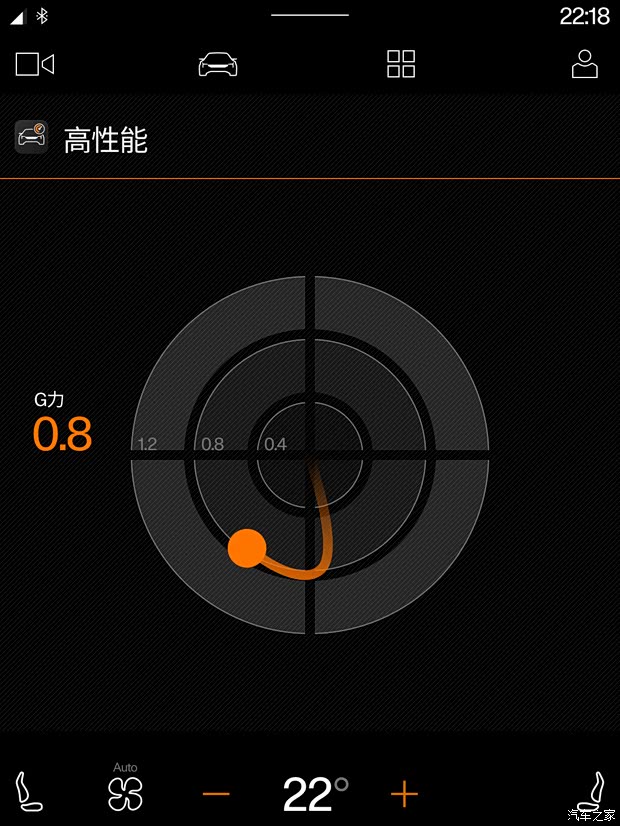This screenshot has height=826, width=620.
Task: Switch to the car status tab
Action: [x=218, y=65]
